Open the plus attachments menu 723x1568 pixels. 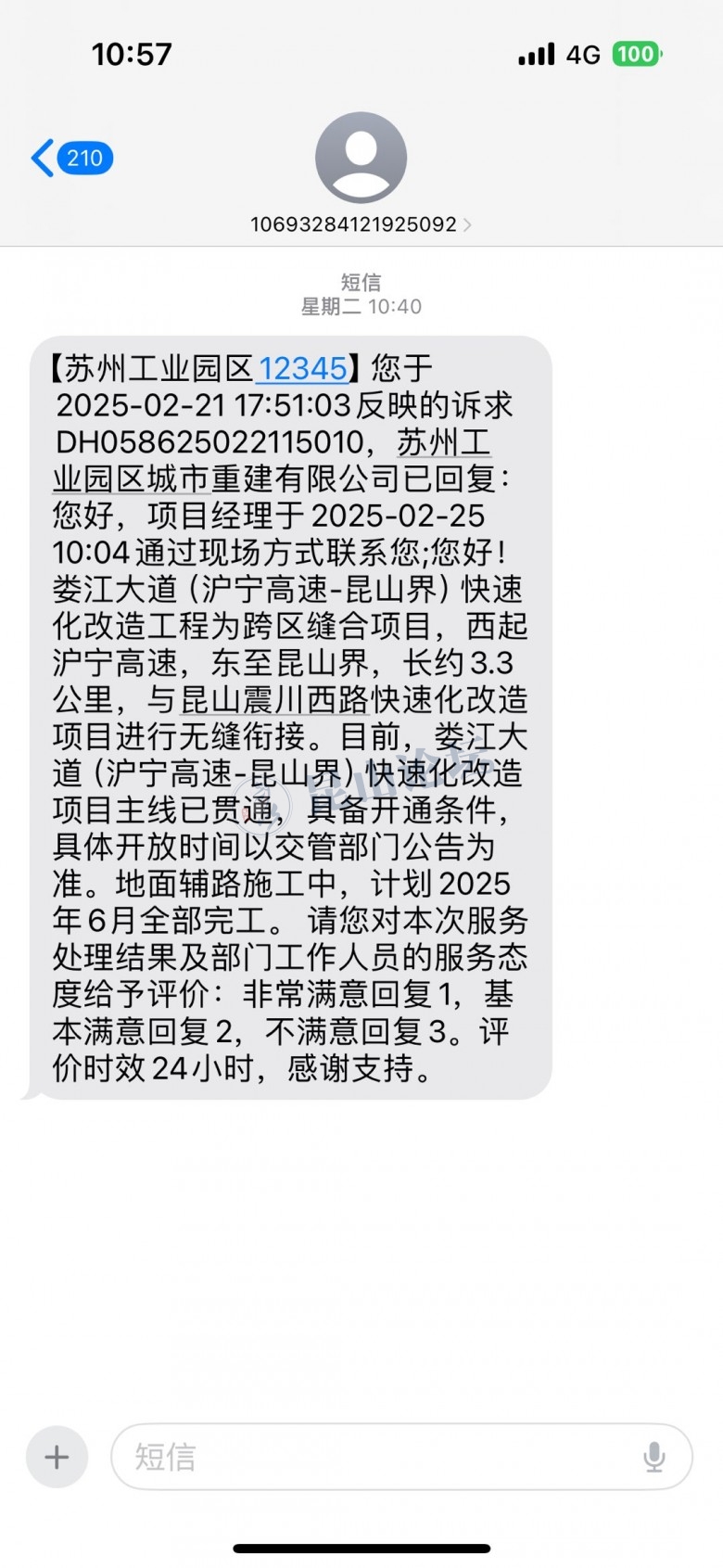pos(57,1456)
